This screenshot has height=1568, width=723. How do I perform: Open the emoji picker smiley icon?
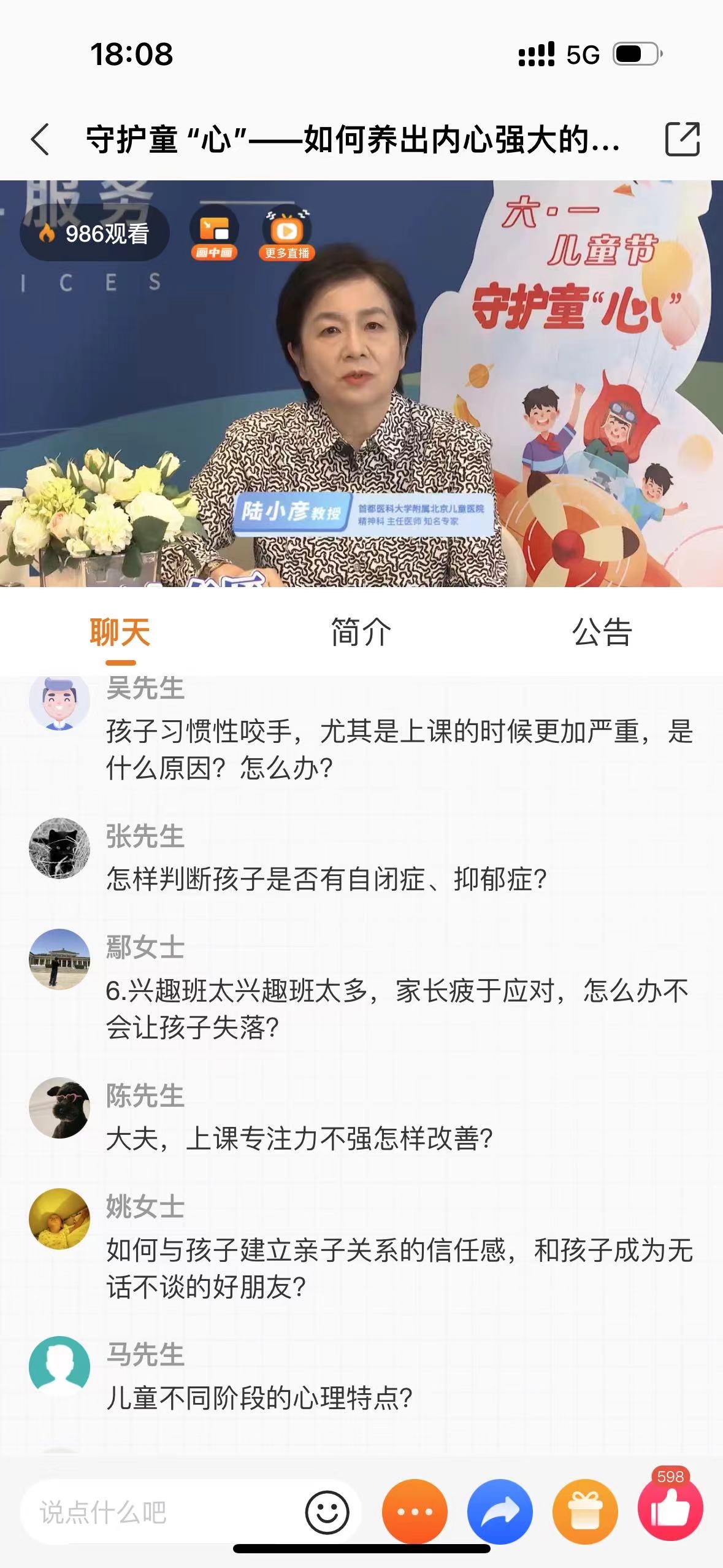pos(327,1512)
